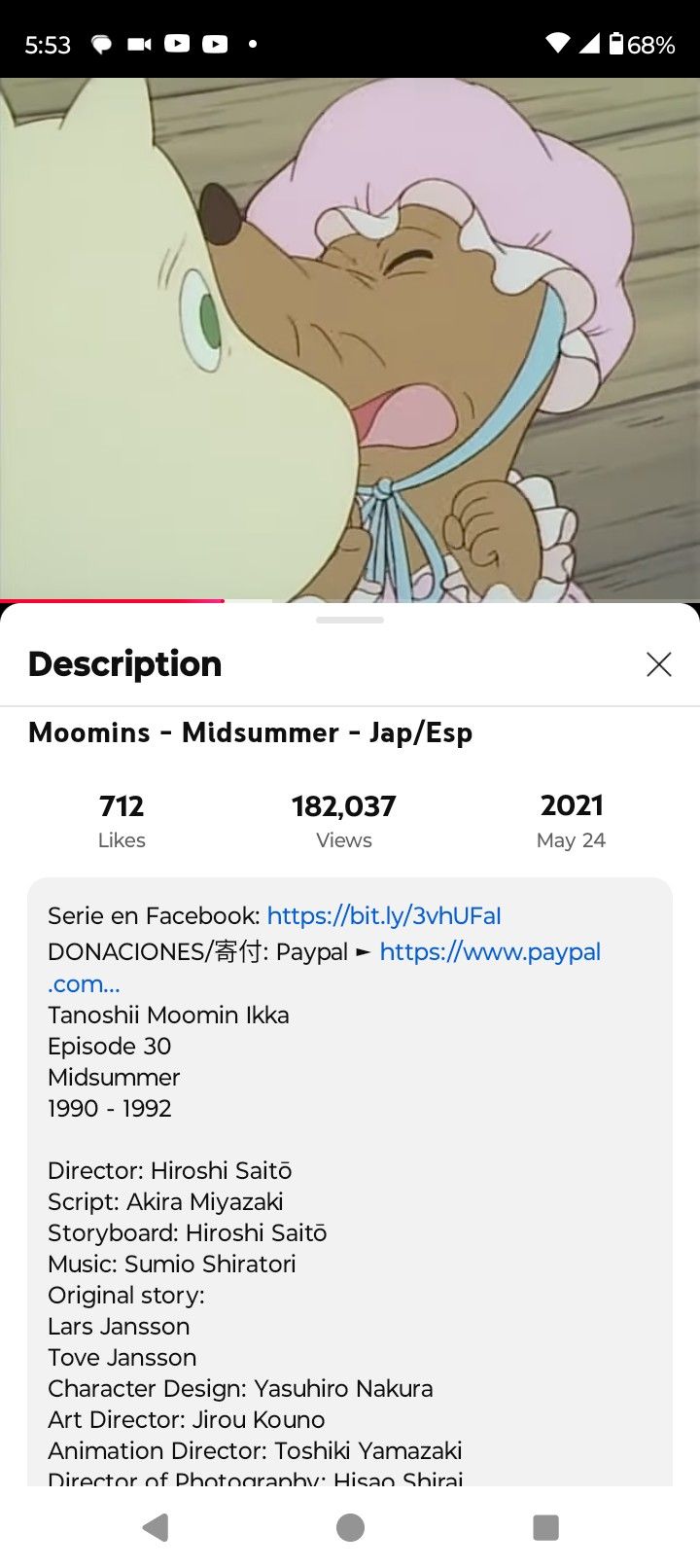Close the Description panel

(x=658, y=664)
